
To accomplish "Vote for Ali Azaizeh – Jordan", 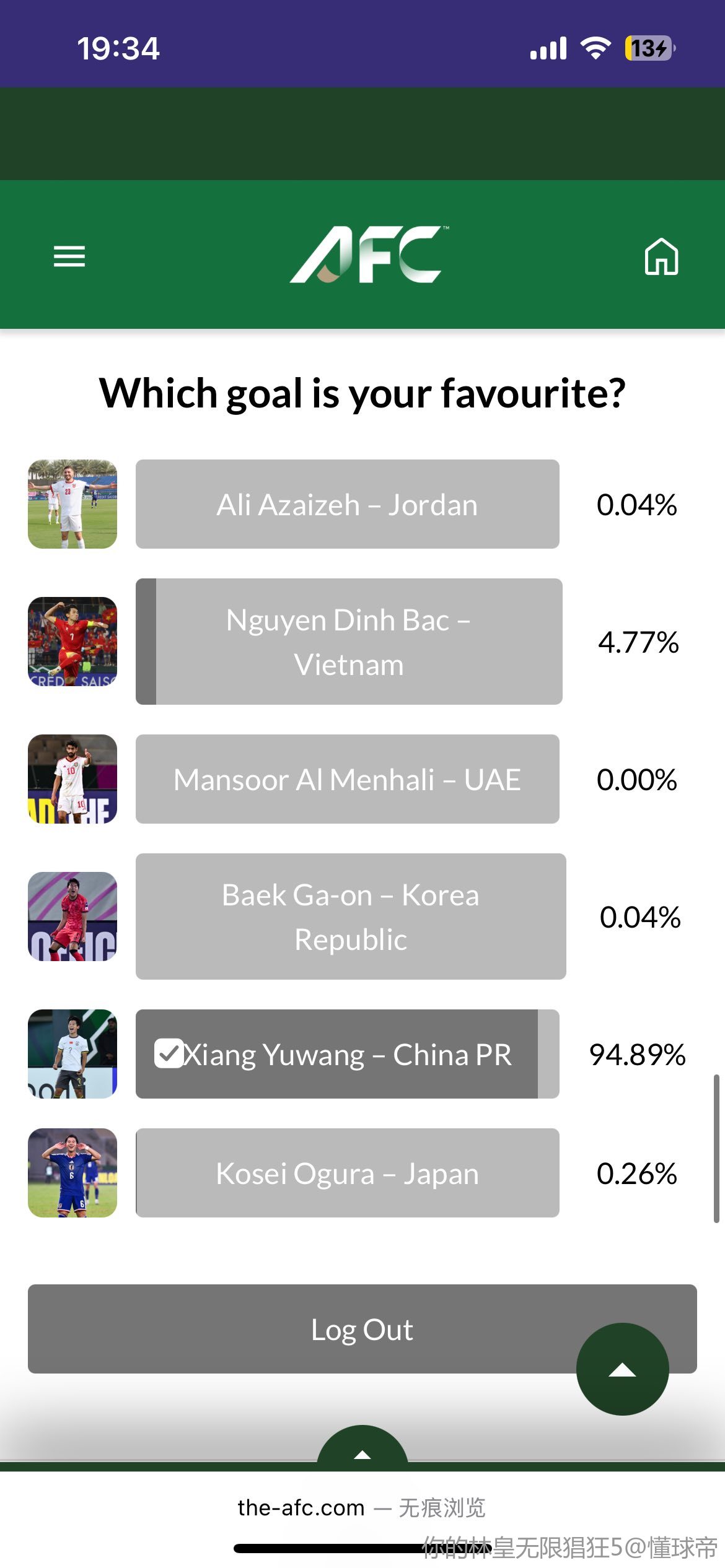I will [347, 504].
